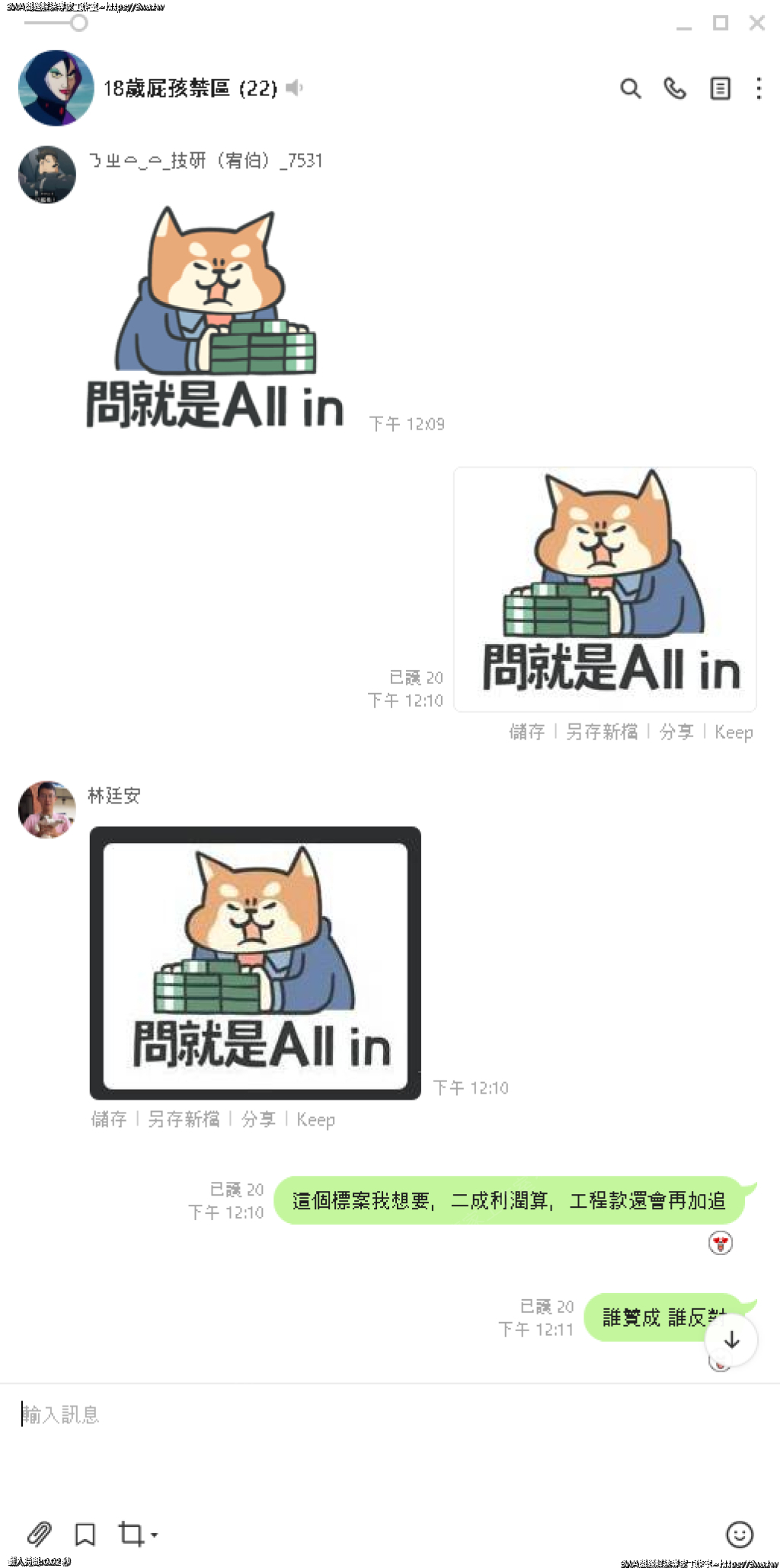
Task: Tap 分享 under 林廷安's image
Action: point(258,1119)
